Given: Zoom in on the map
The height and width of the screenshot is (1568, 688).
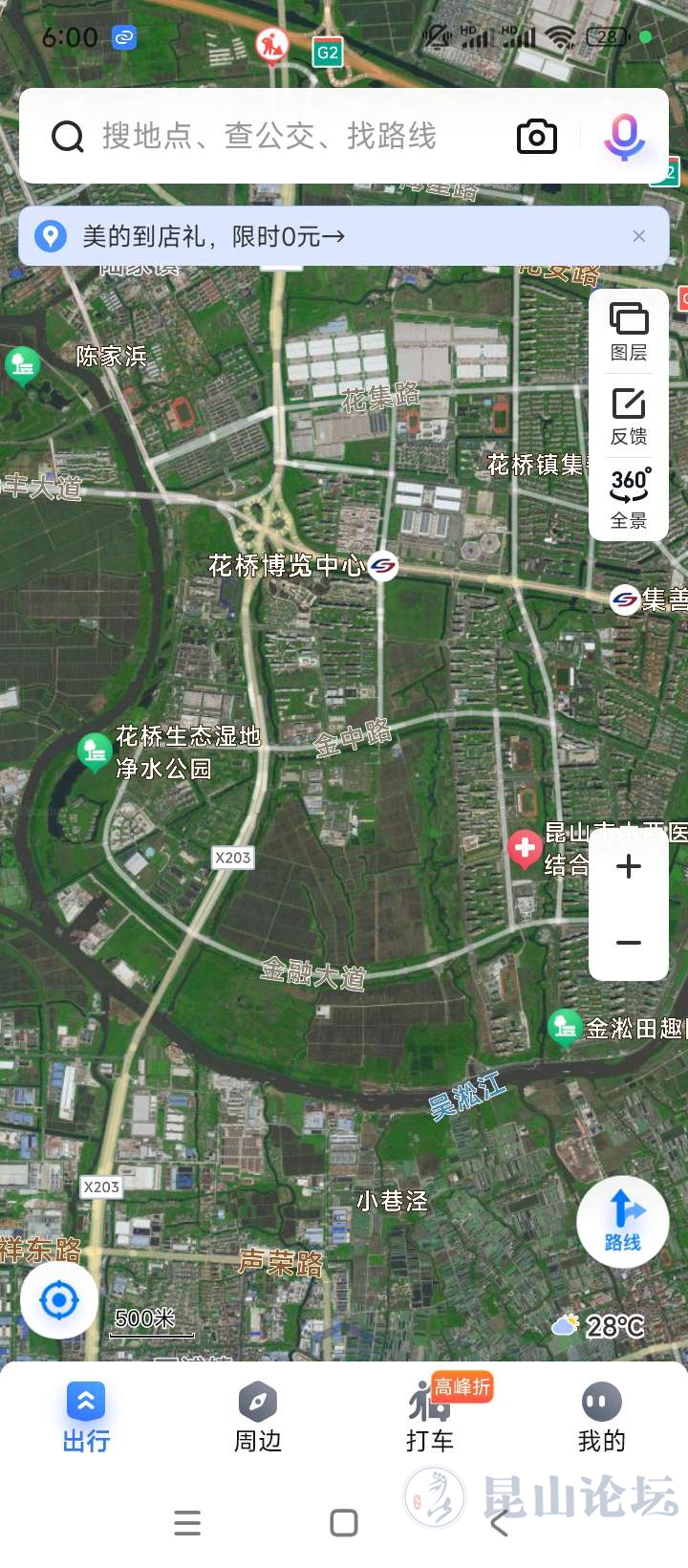Looking at the screenshot, I should [x=629, y=867].
